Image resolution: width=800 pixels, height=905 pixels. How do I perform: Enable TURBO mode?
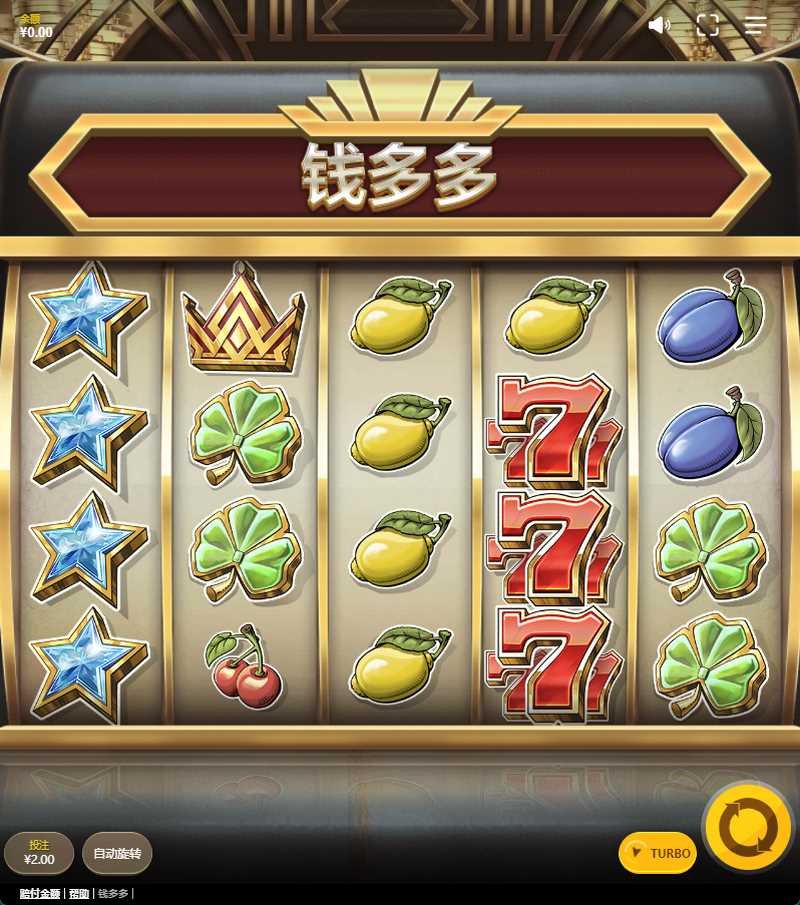point(658,853)
